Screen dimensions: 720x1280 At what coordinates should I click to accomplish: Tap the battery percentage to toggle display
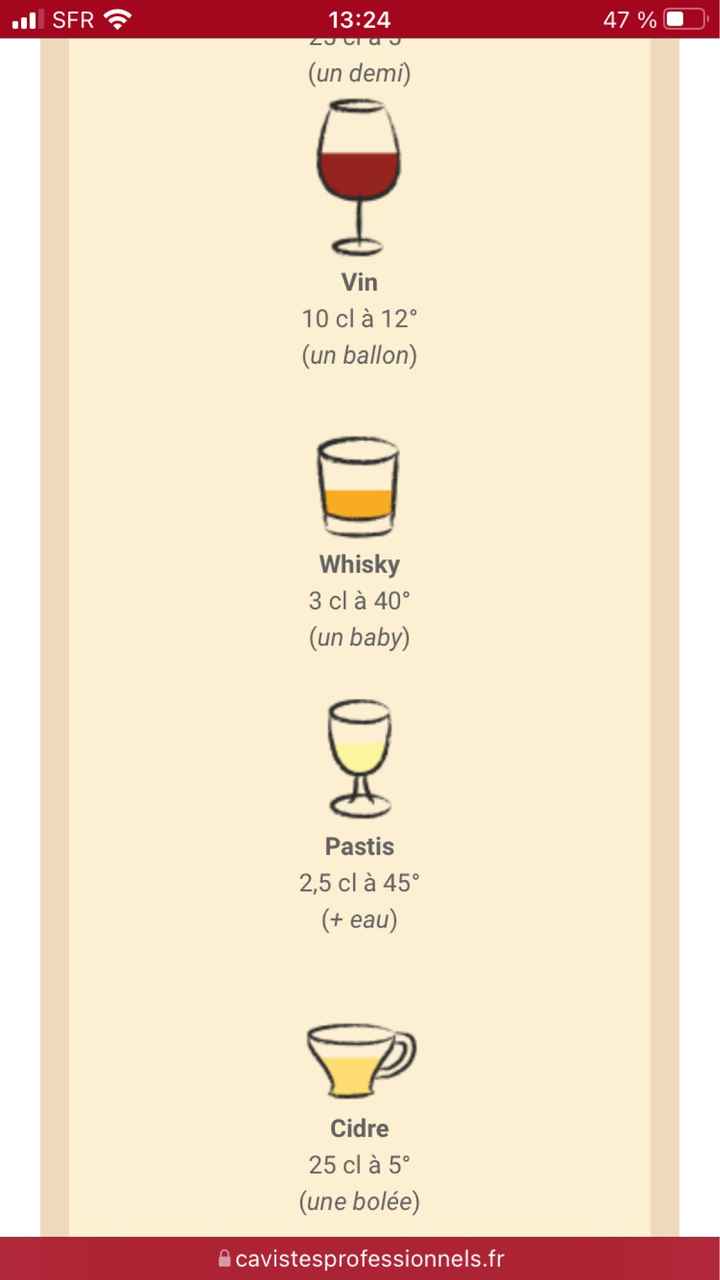[x=625, y=18]
